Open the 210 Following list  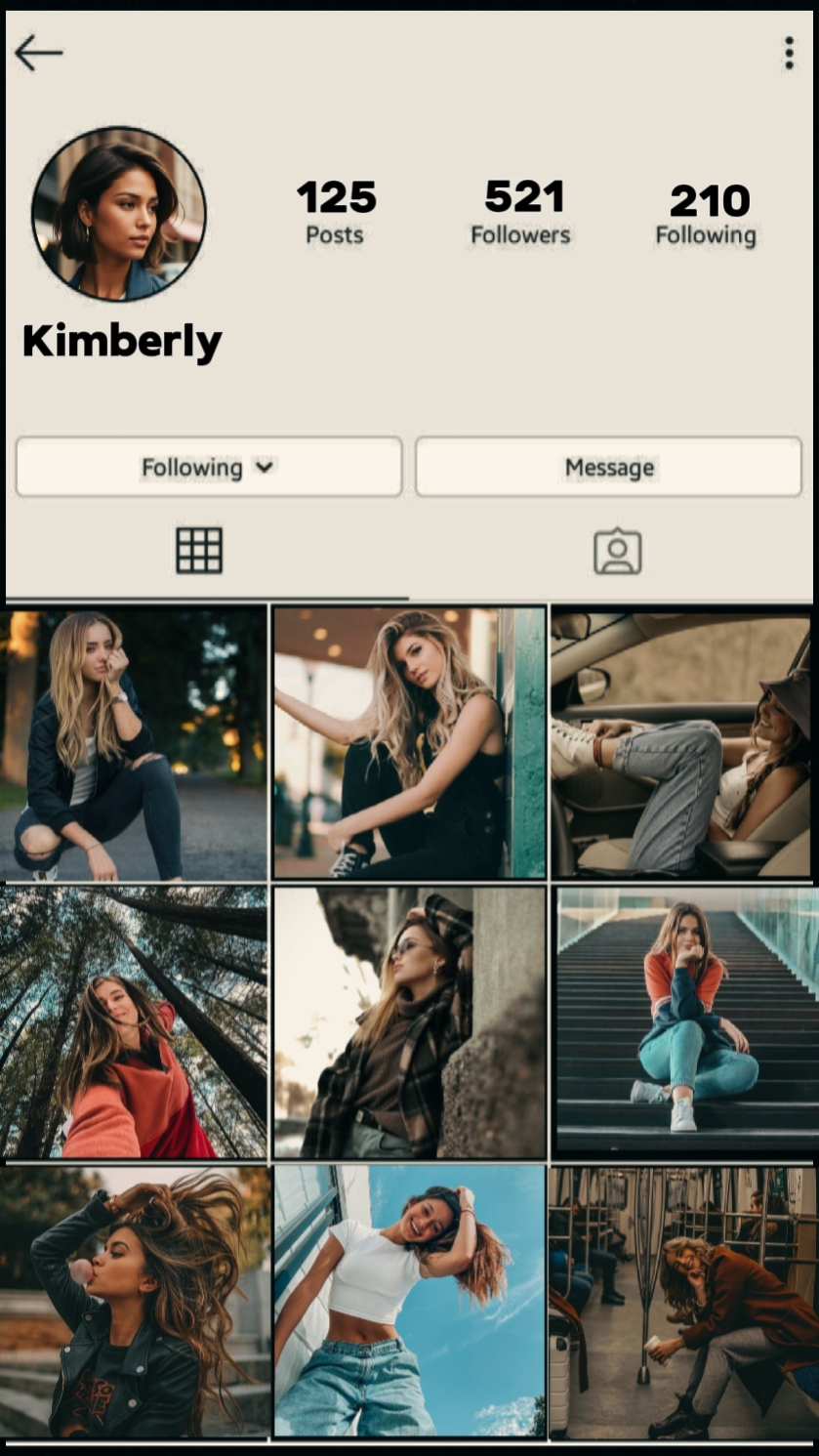coord(707,214)
